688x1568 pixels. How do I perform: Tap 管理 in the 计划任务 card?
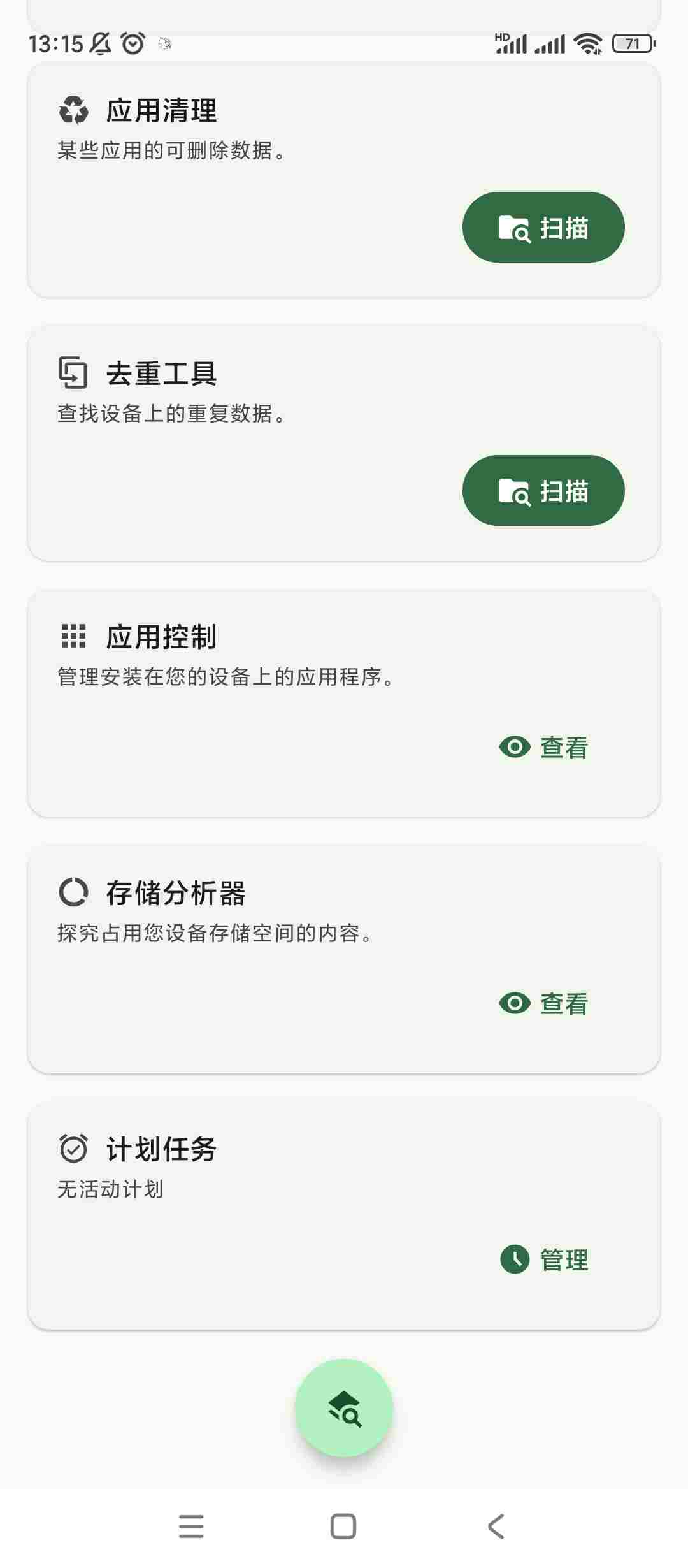tap(543, 1259)
